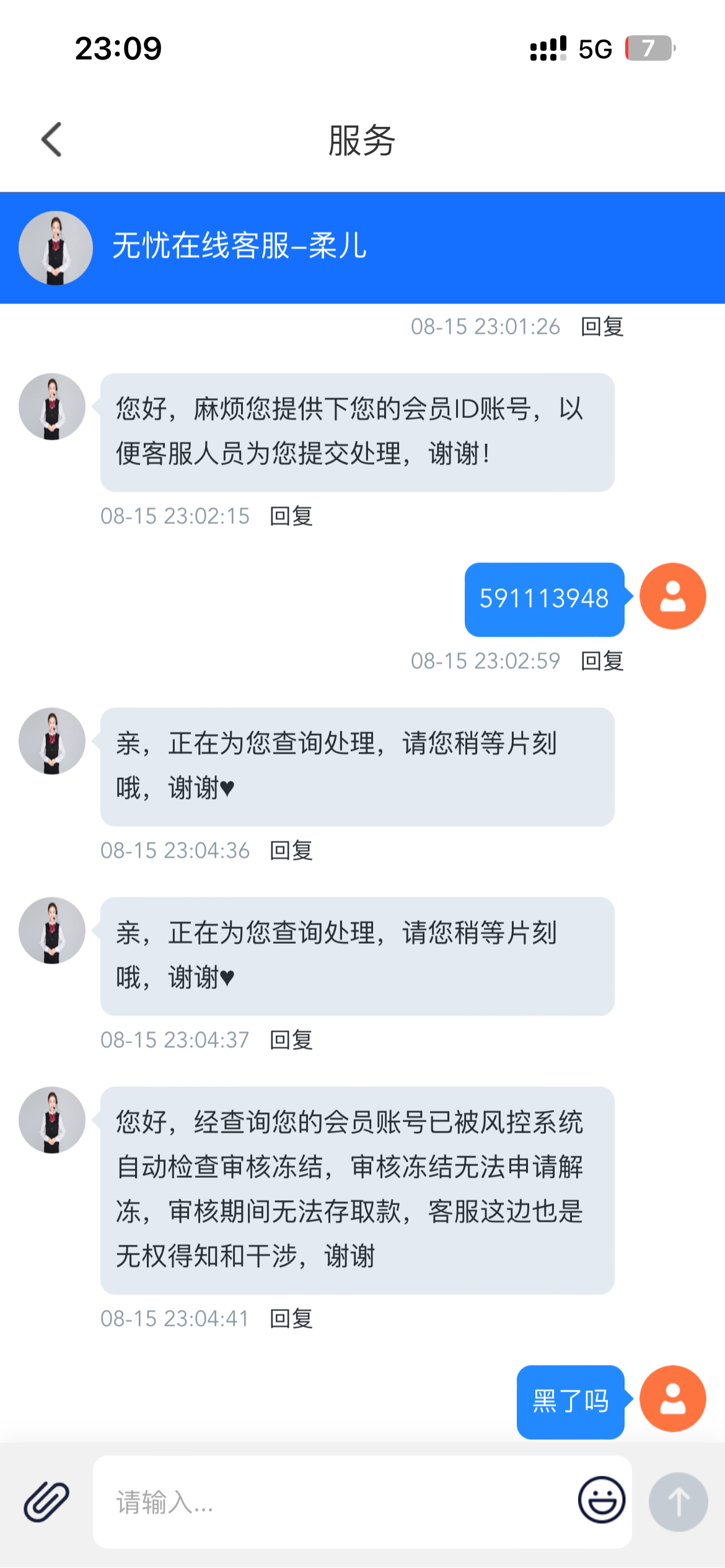Select the 591113948 message bubble
Screen dimensions: 725x1568
click(544, 598)
